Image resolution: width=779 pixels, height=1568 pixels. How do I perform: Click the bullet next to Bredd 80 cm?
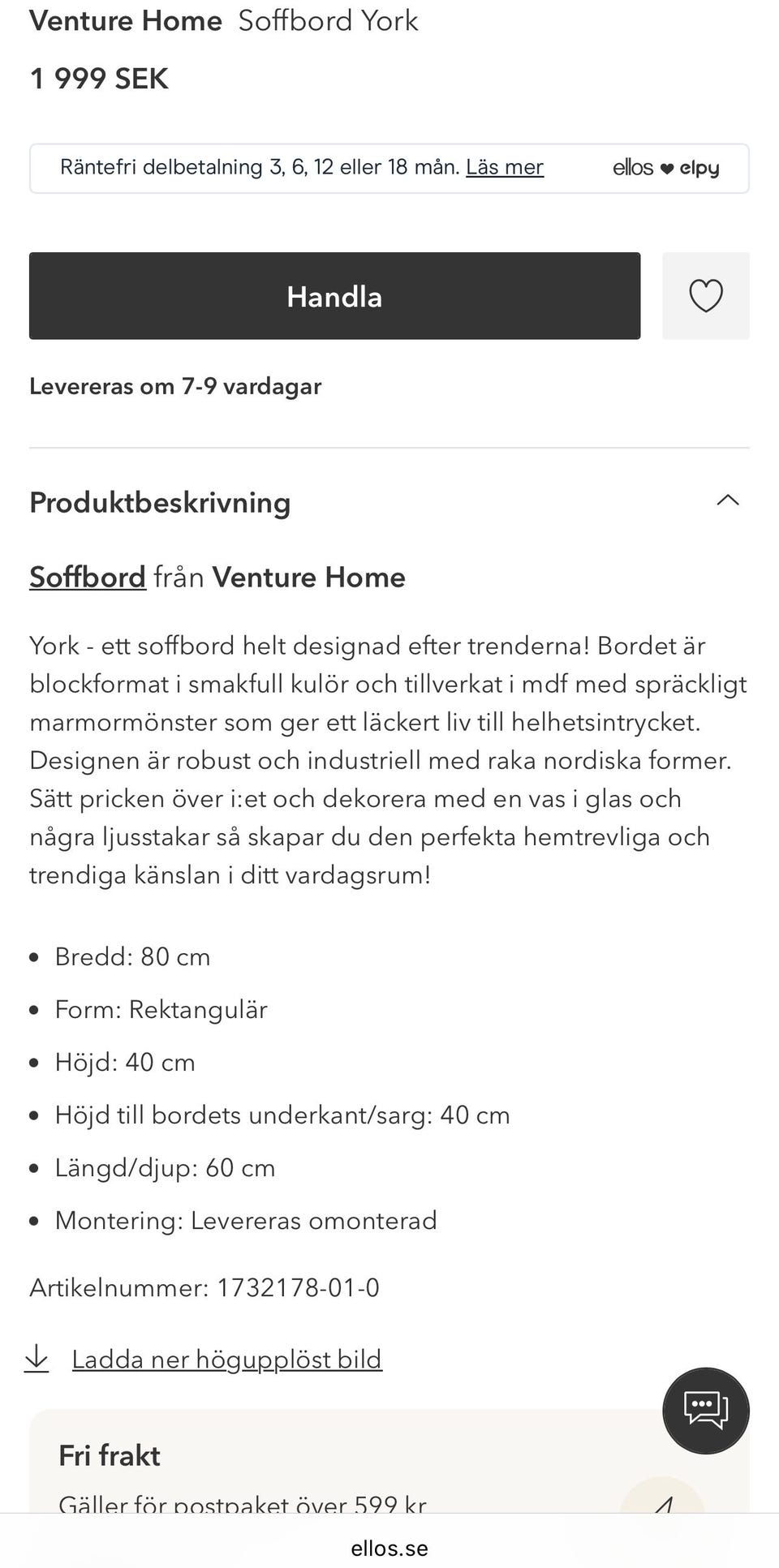tap(33, 958)
